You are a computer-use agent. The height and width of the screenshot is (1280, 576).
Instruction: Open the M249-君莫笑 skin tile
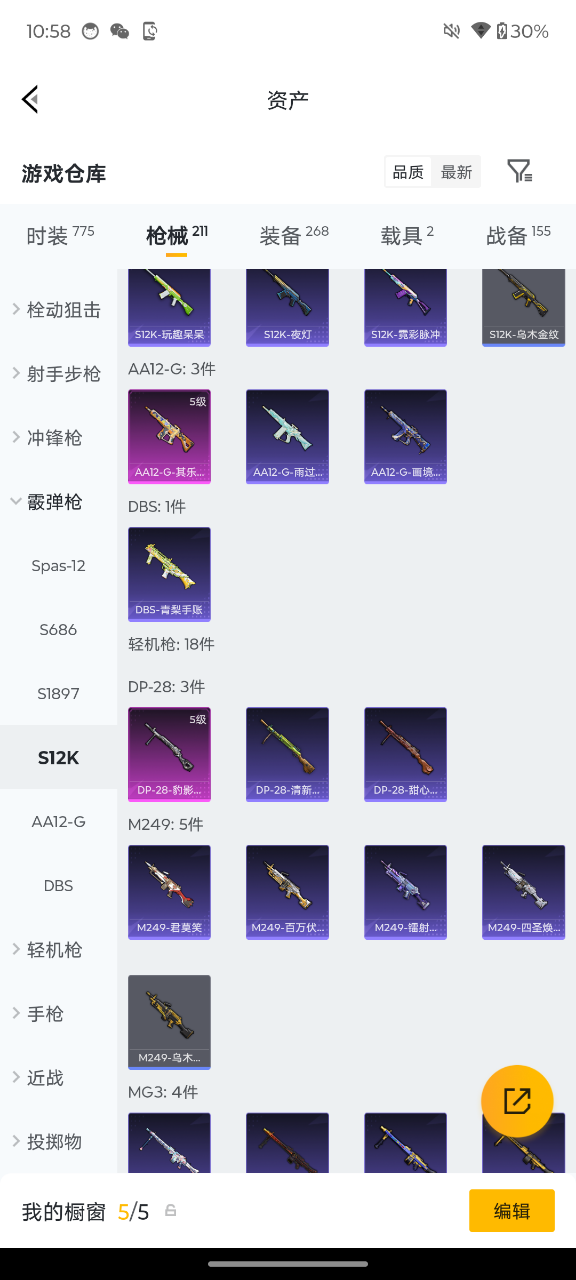tap(170, 892)
